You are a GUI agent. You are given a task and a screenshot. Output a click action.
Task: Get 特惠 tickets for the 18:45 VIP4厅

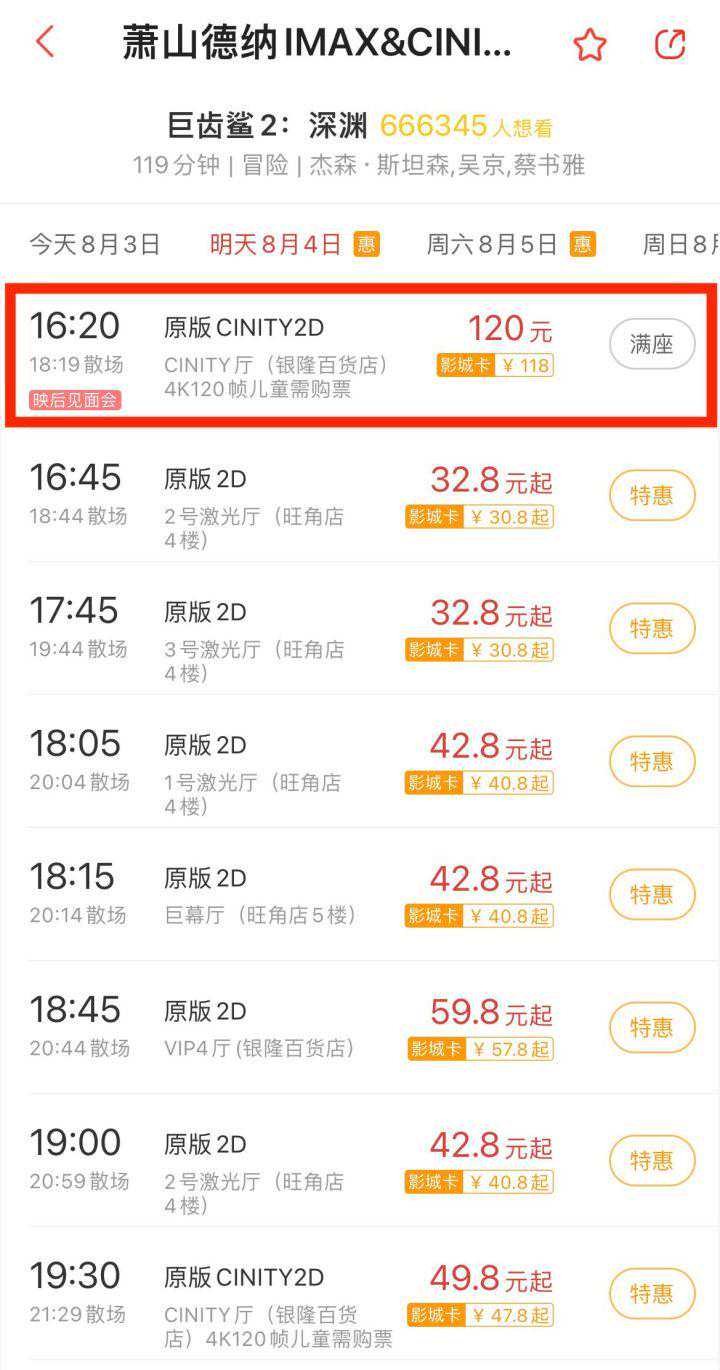point(652,1027)
